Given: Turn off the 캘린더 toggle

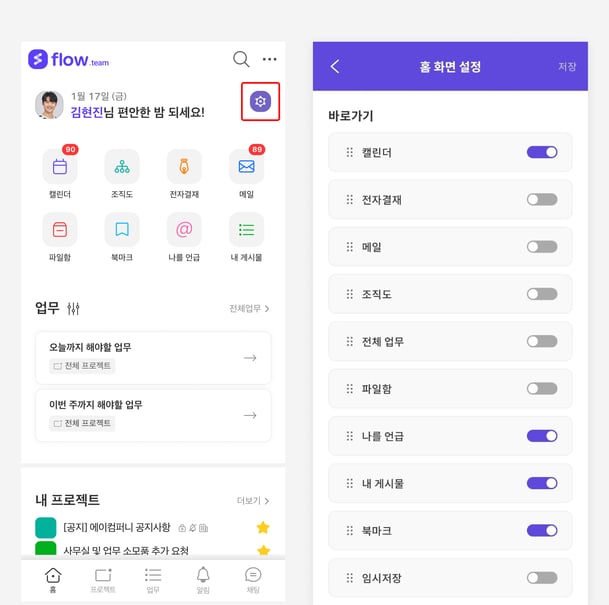Looking at the screenshot, I should [x=541, y=152].
